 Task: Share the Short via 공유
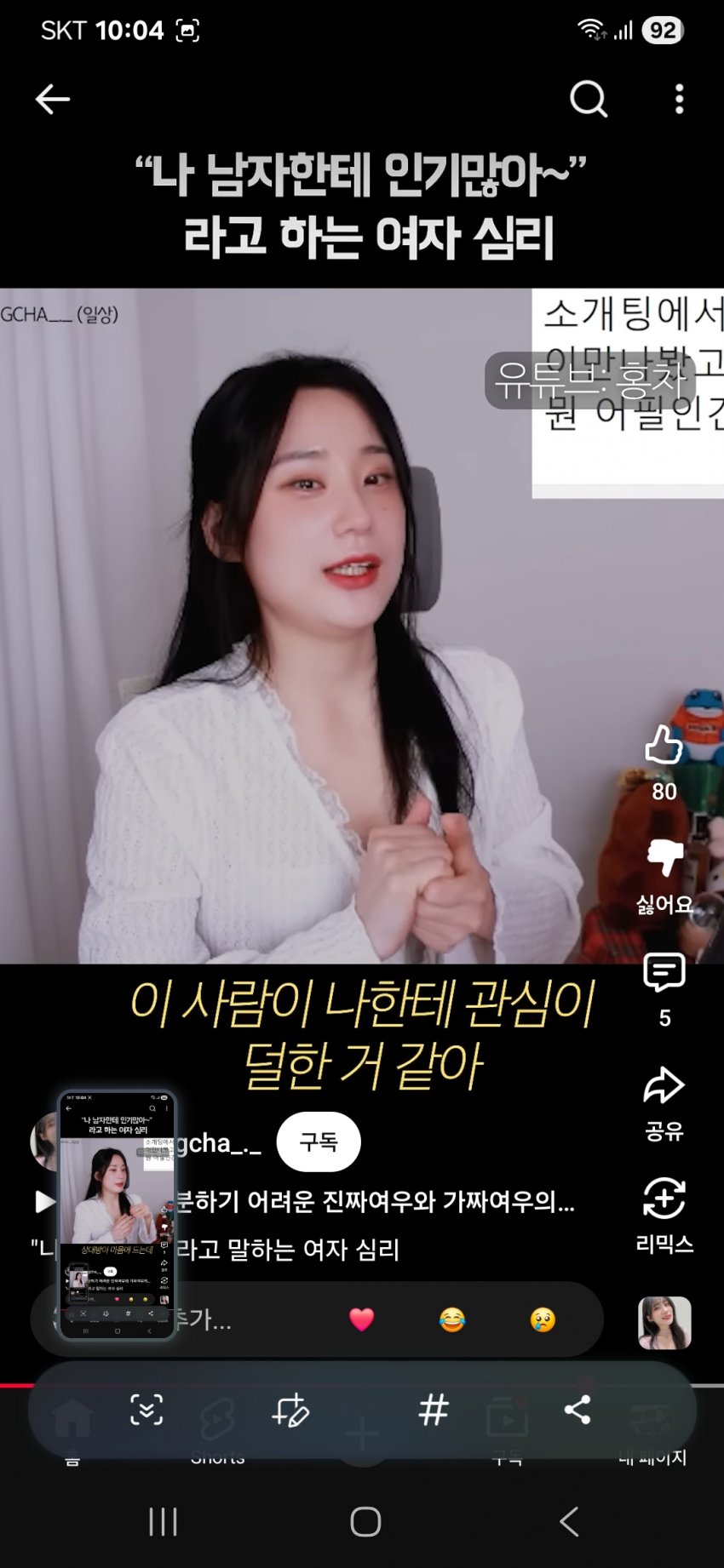click(x=664, y=1086)
